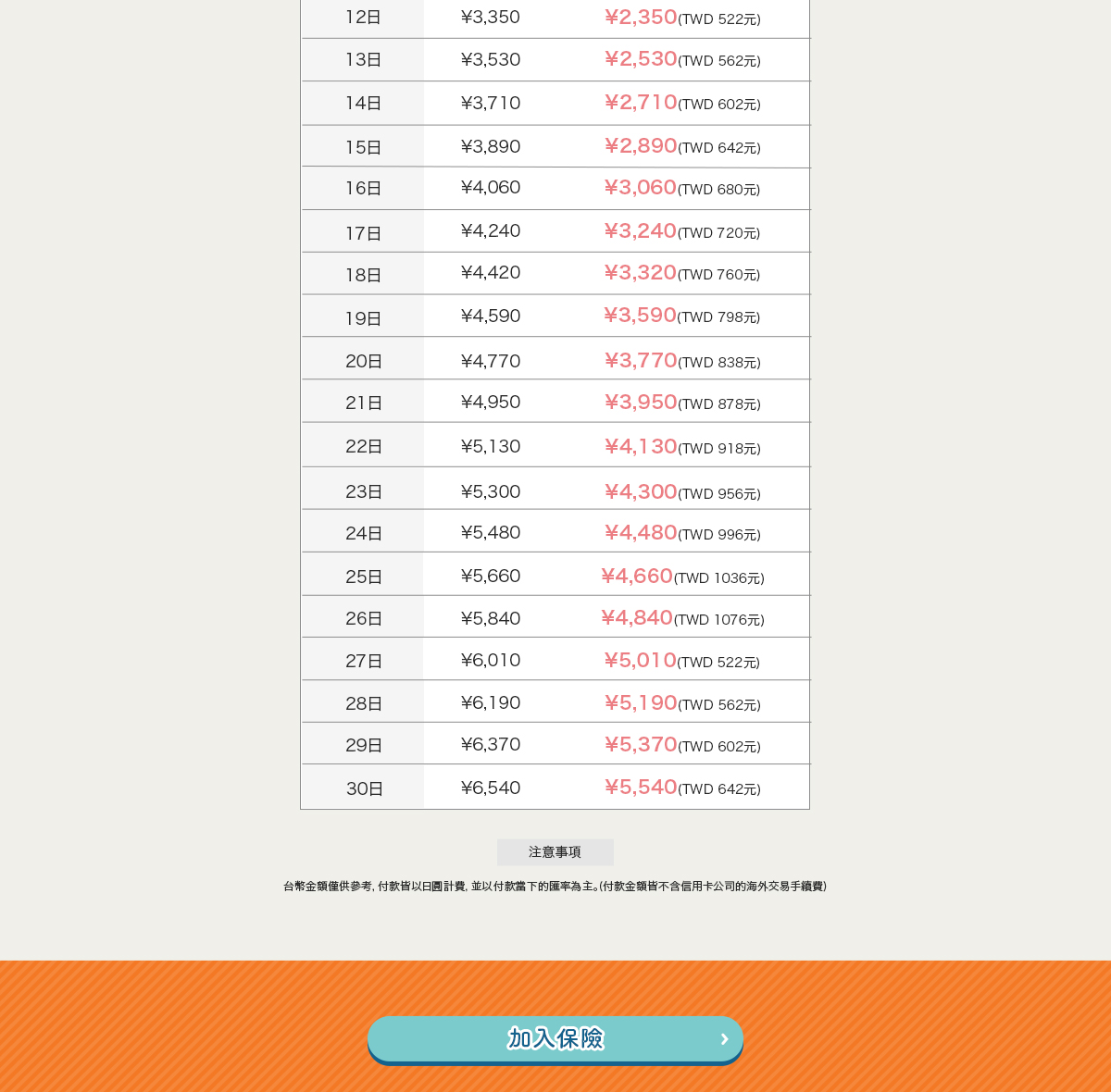
Task: Tap the 加入保險 button
Action: click(555, 1038)
